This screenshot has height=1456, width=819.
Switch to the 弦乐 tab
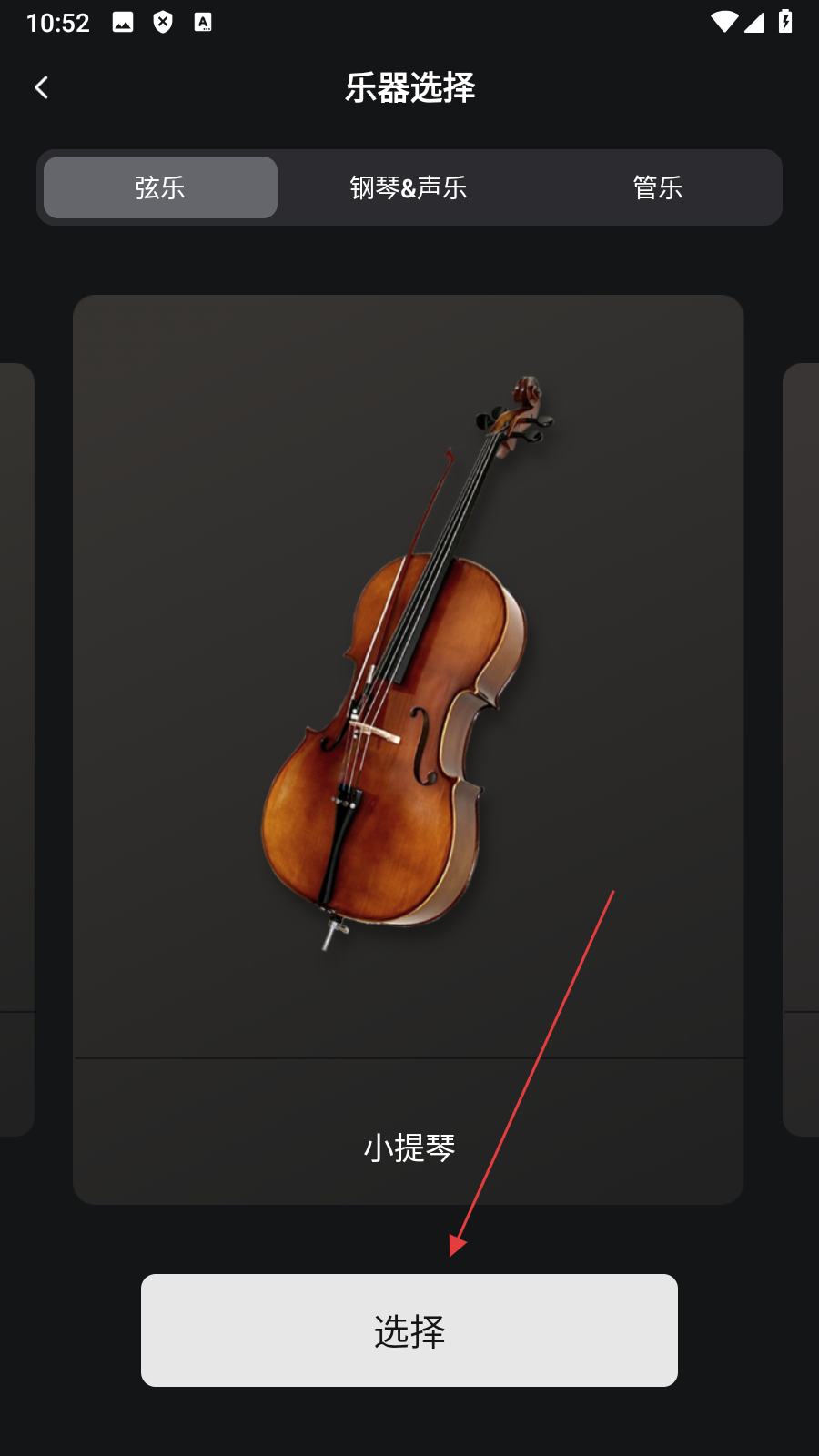pyautogui.click(x=160, y=187)
